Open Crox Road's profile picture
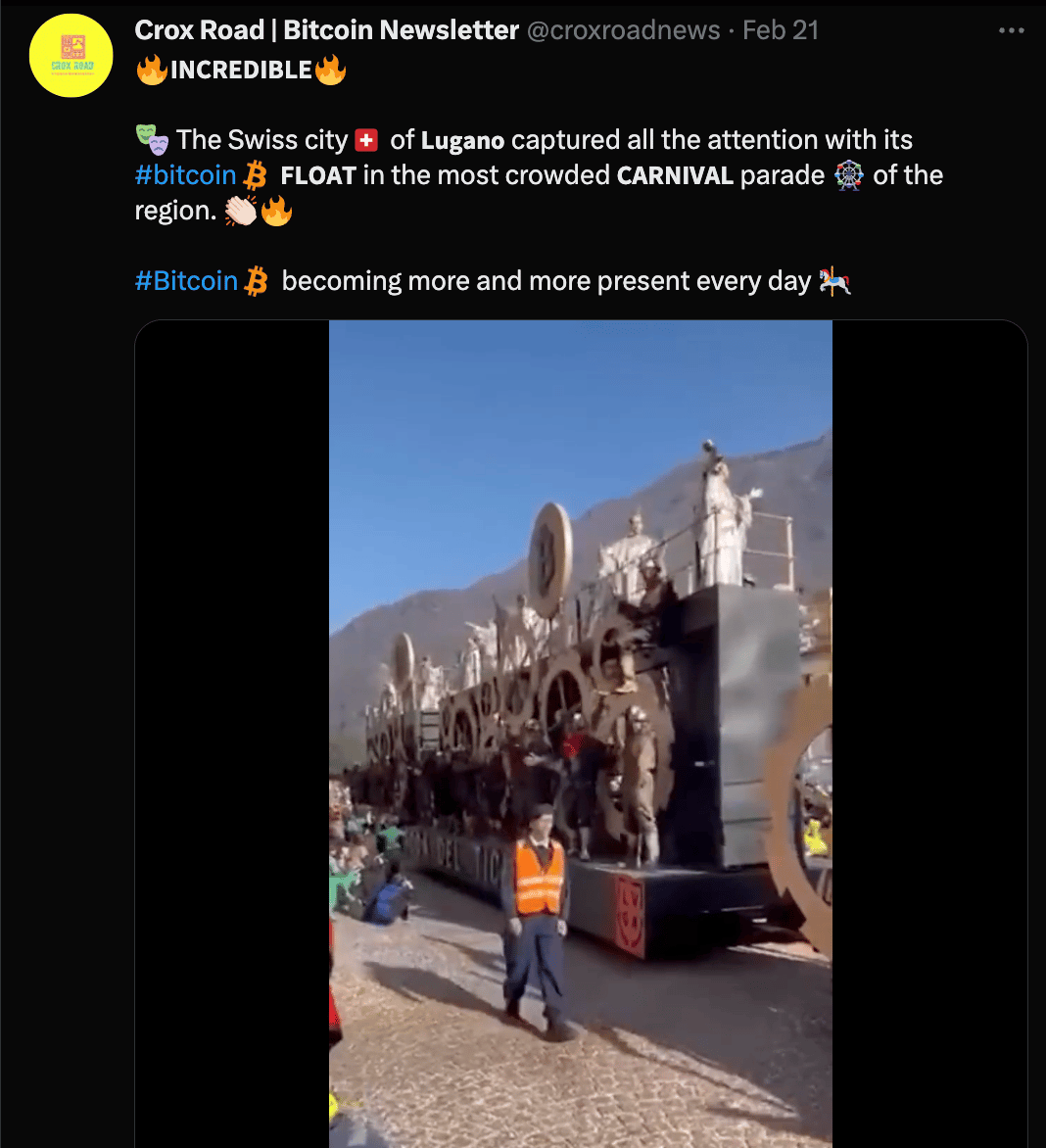Screen dimensions: 1046x1148 (71, 56)
